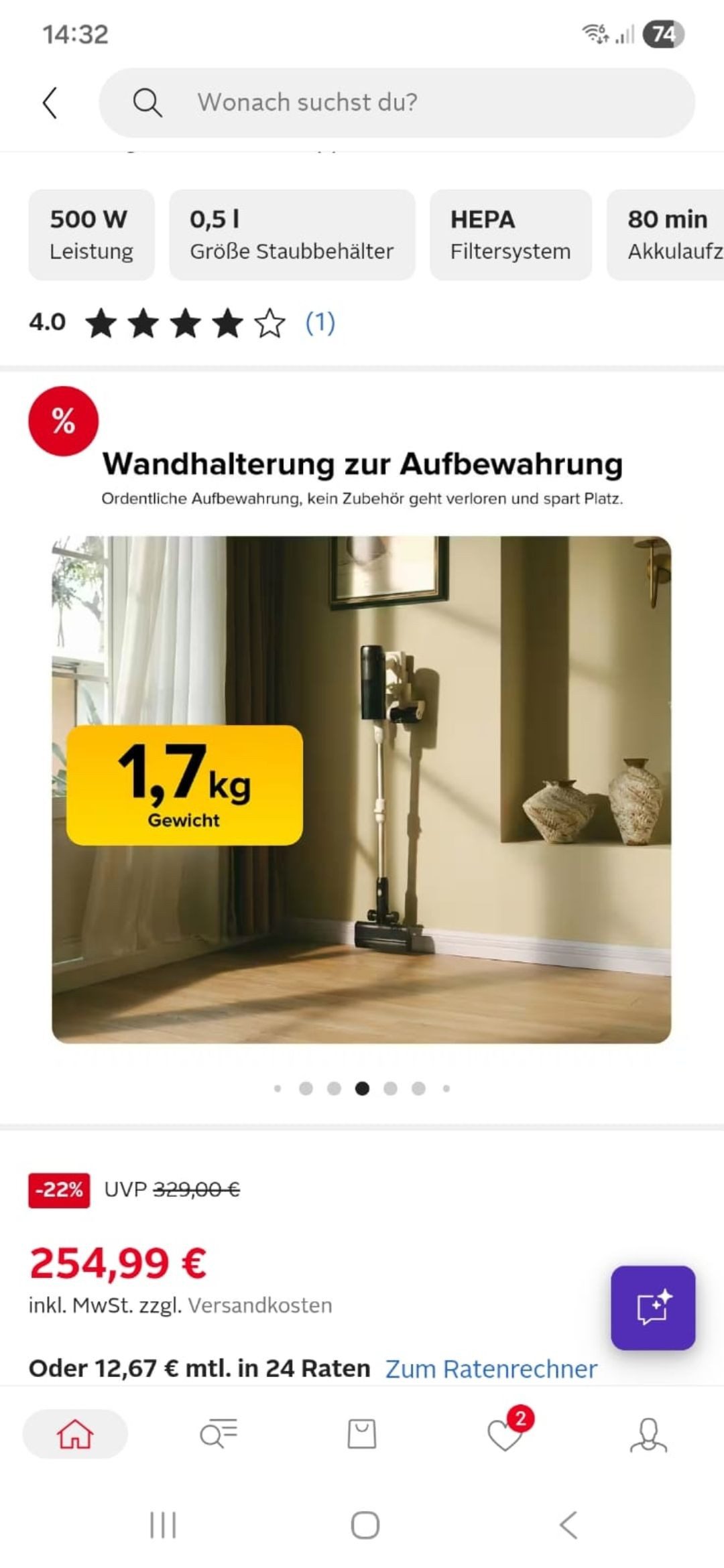
Task: Open the review count (1) link
Action: [320, 323]
